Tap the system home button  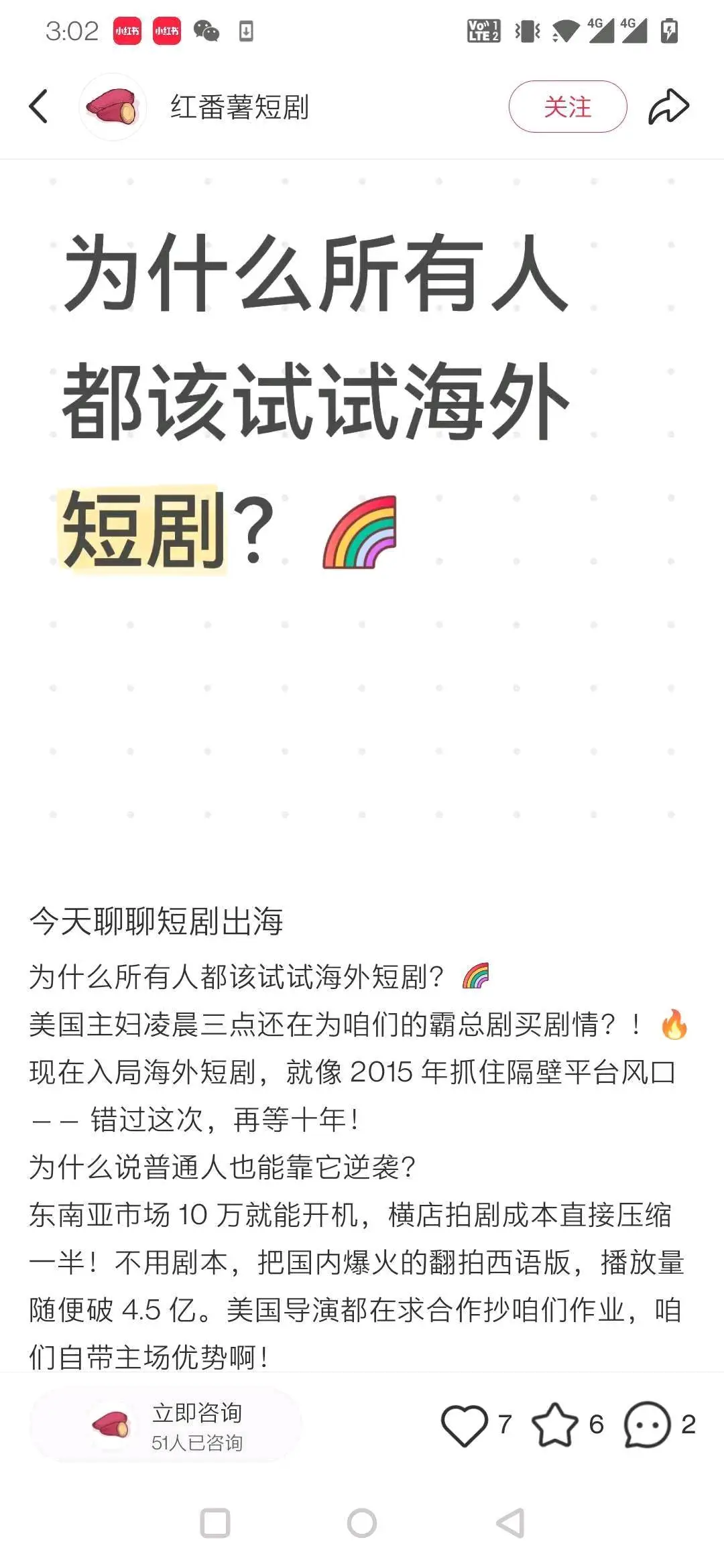coord(362,1523)
